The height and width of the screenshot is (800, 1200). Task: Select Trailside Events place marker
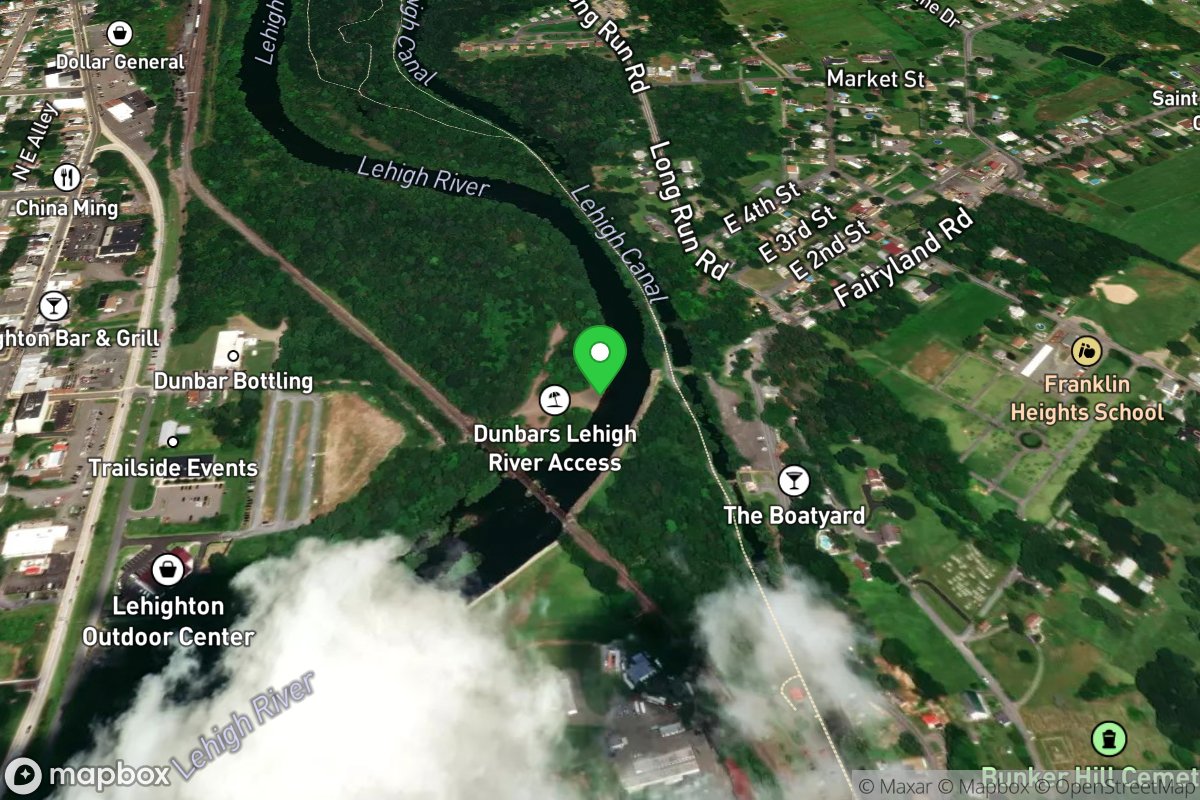pyautogui.click(x=173, y=441)
